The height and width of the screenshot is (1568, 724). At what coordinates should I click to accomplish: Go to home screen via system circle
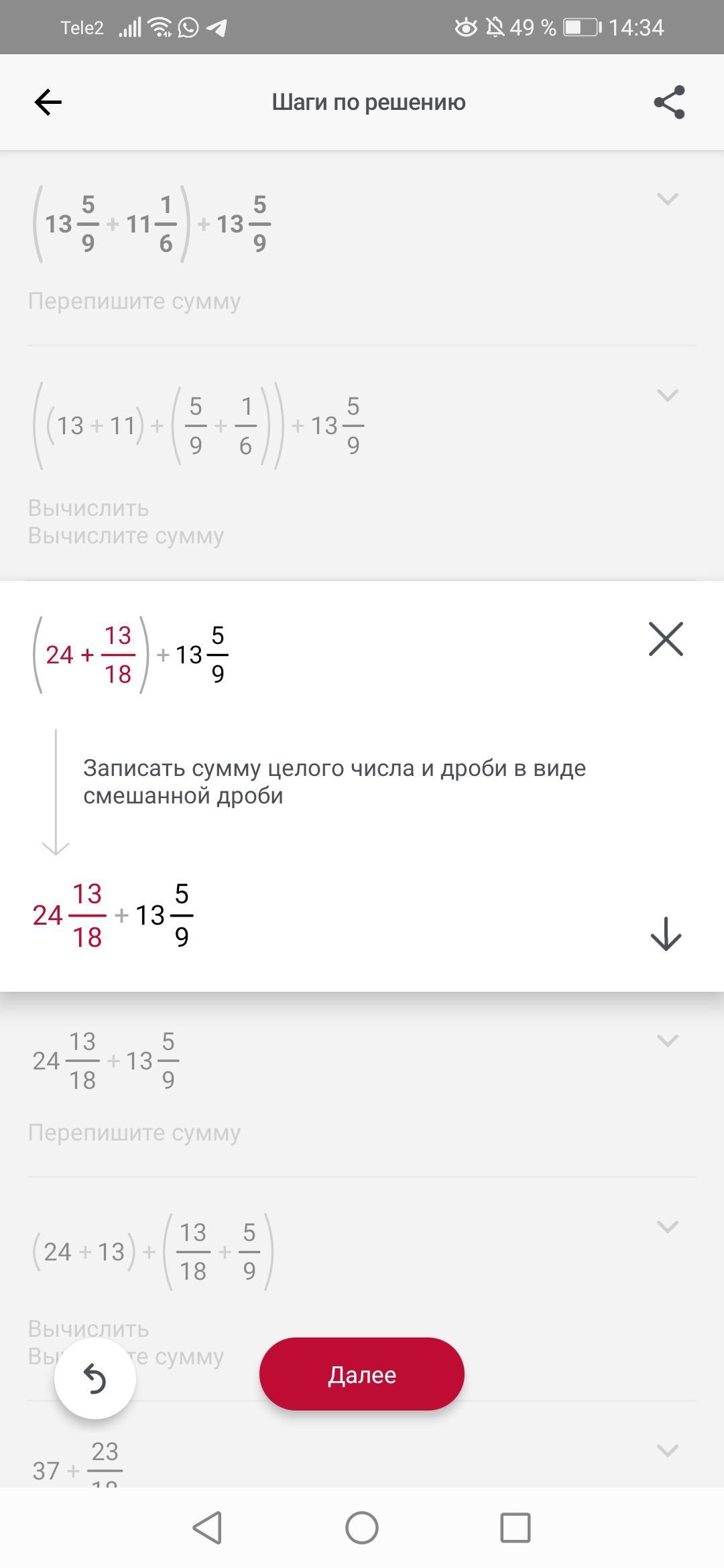point(362,1528)
